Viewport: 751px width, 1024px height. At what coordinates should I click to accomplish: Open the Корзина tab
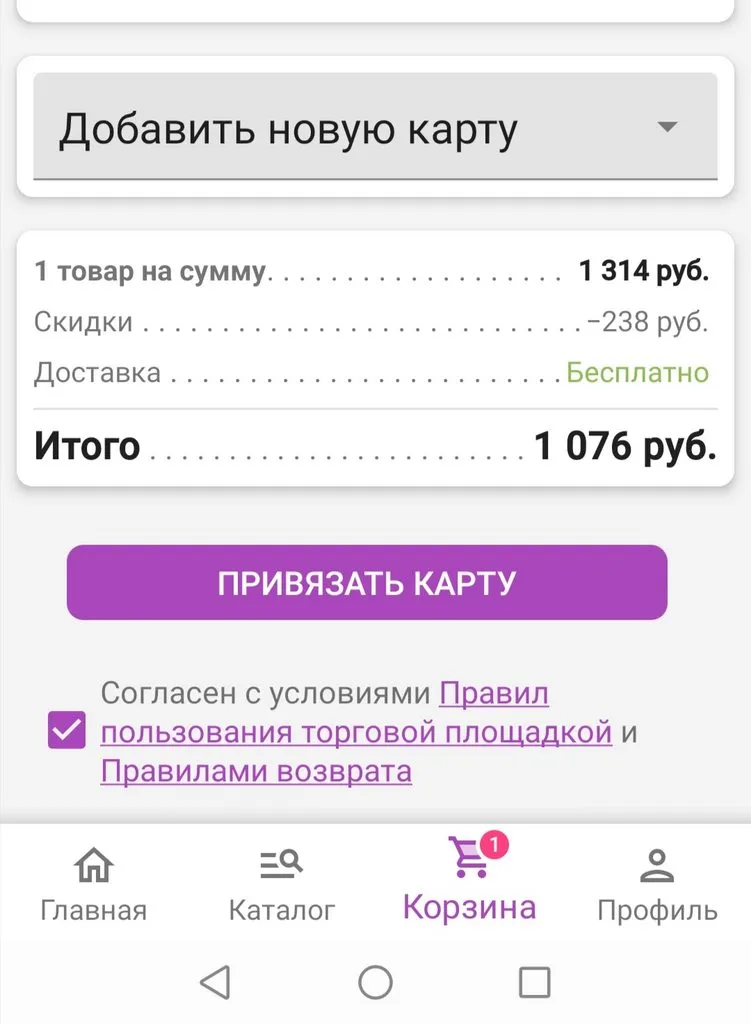click(x=469, y=880)
